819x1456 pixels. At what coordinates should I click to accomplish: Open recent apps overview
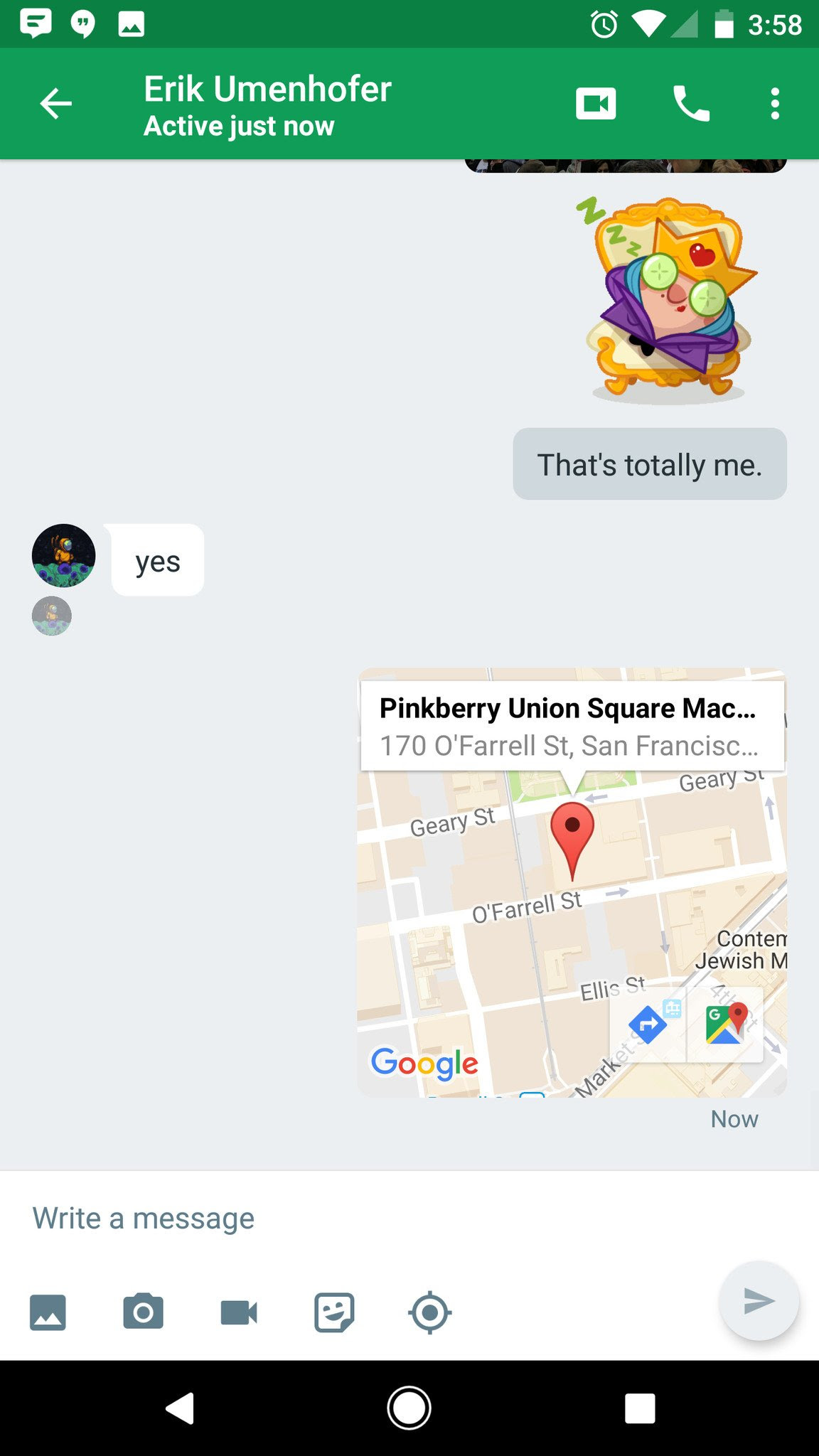pos(640,1408)
